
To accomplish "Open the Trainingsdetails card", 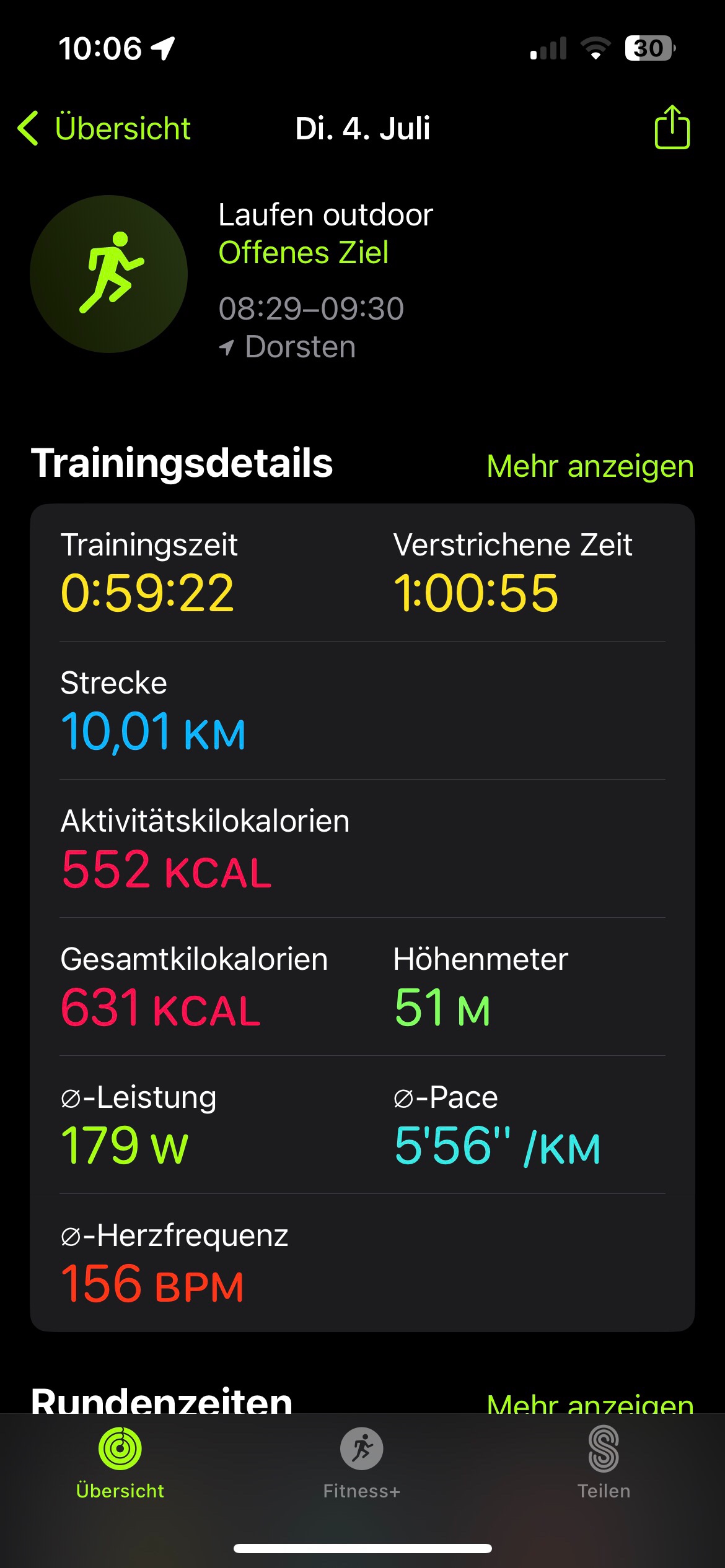I will (x=362, y=917).
